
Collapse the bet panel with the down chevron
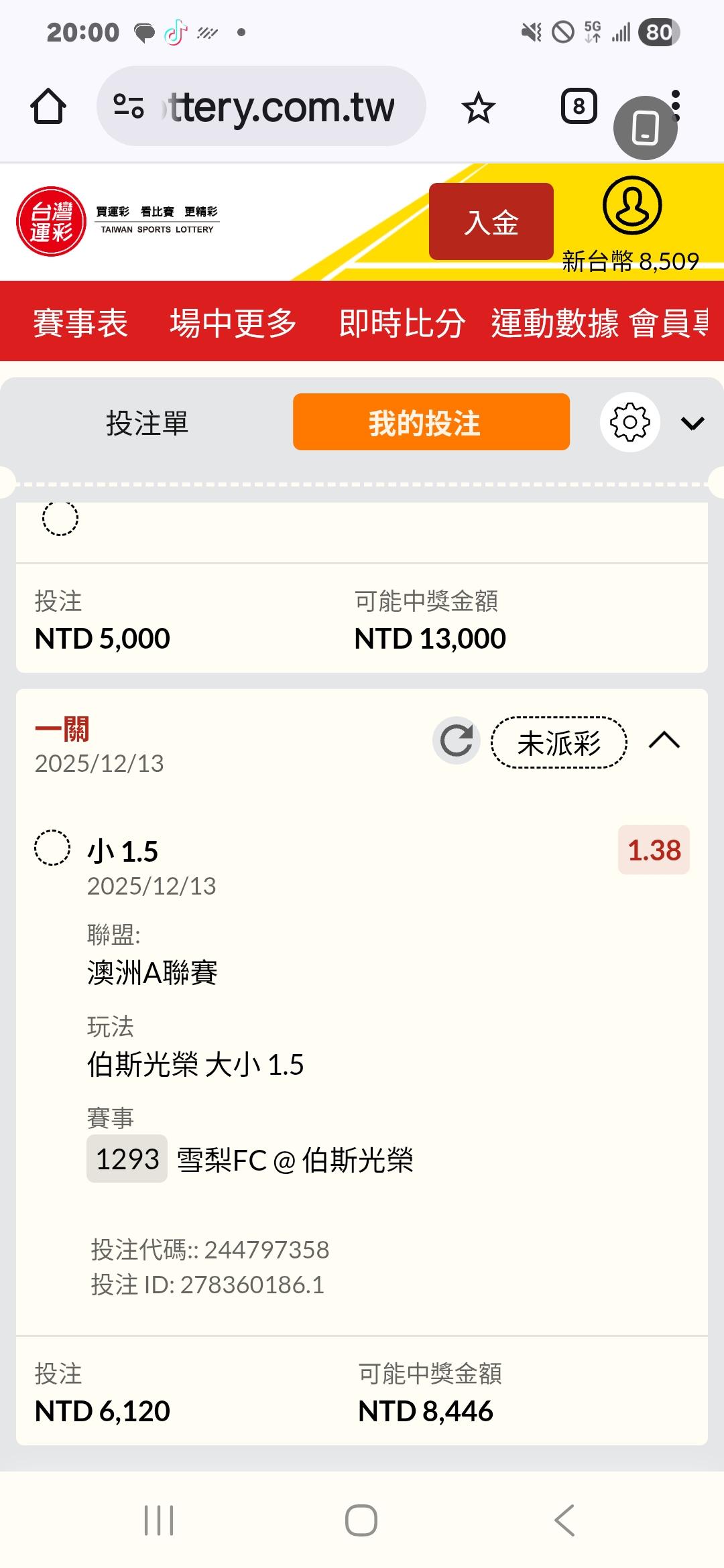692,423
